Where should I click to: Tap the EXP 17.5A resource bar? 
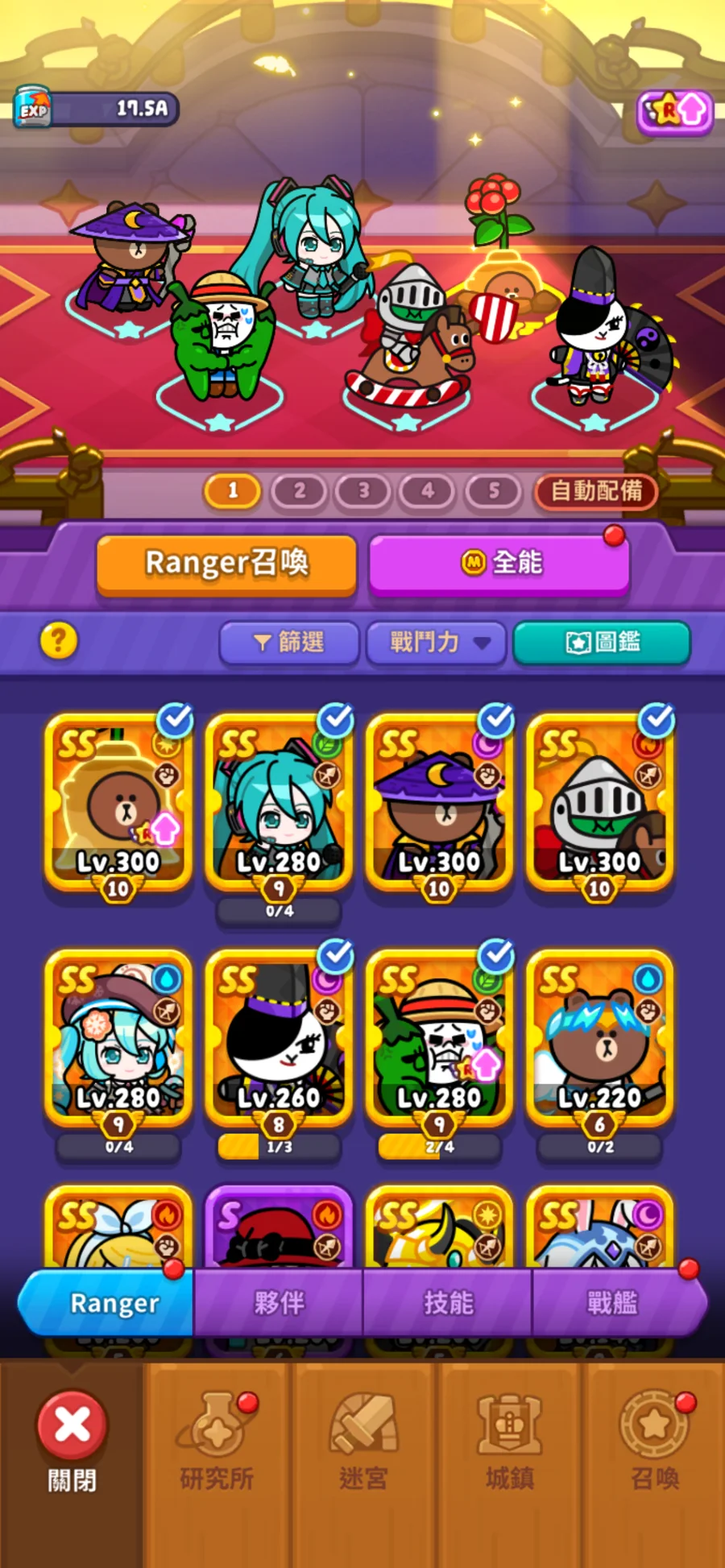97,108
